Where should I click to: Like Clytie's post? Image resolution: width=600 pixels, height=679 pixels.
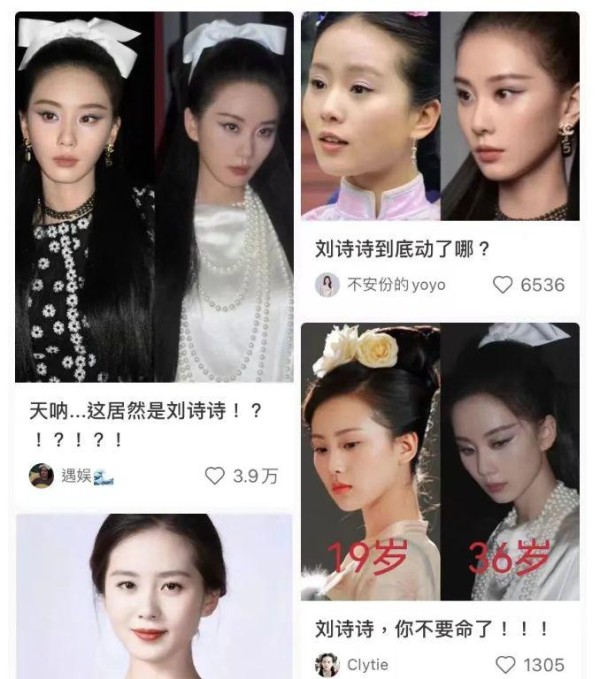(x=506, y=664)
